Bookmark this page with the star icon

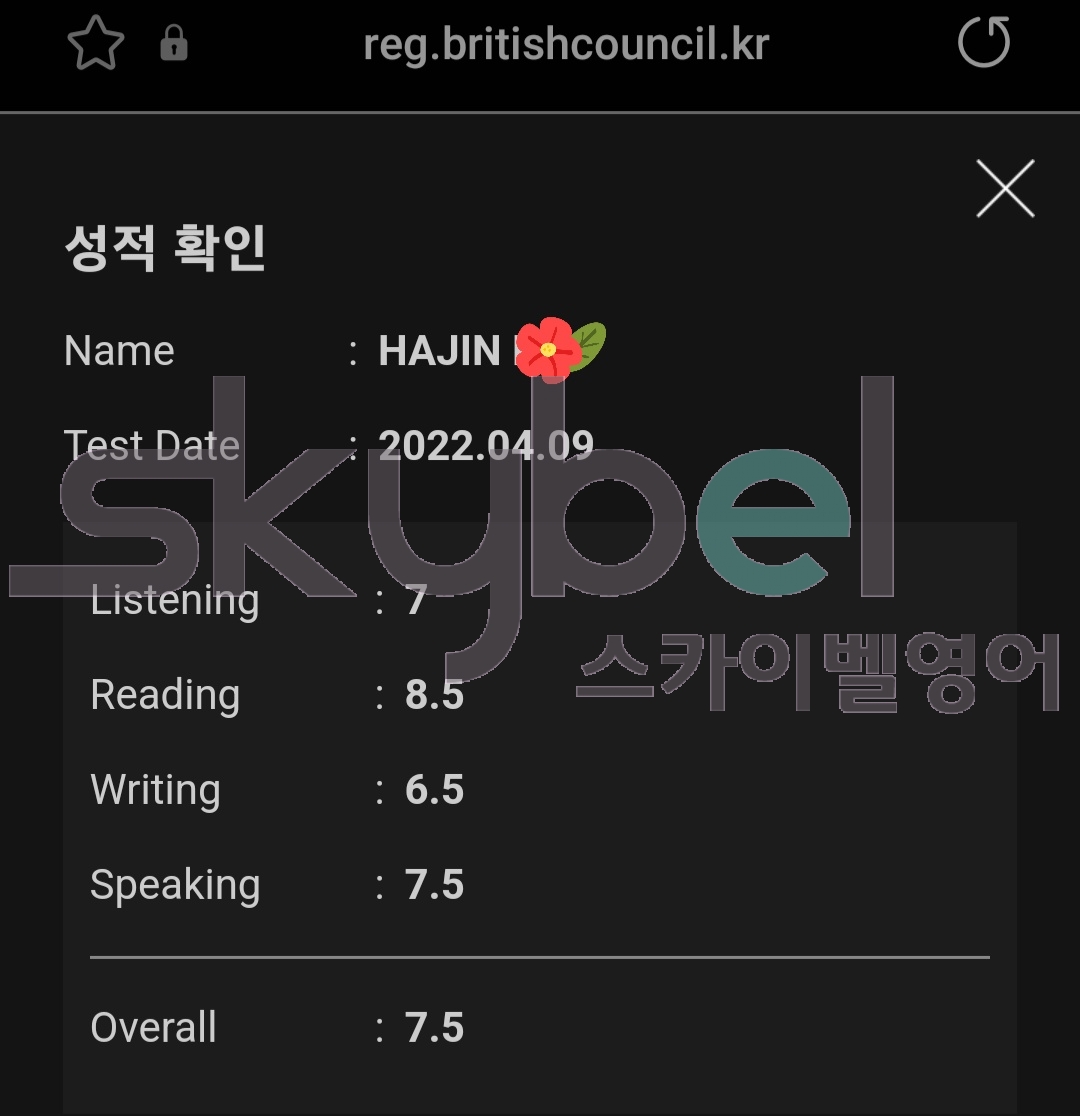tap(95, 45)
